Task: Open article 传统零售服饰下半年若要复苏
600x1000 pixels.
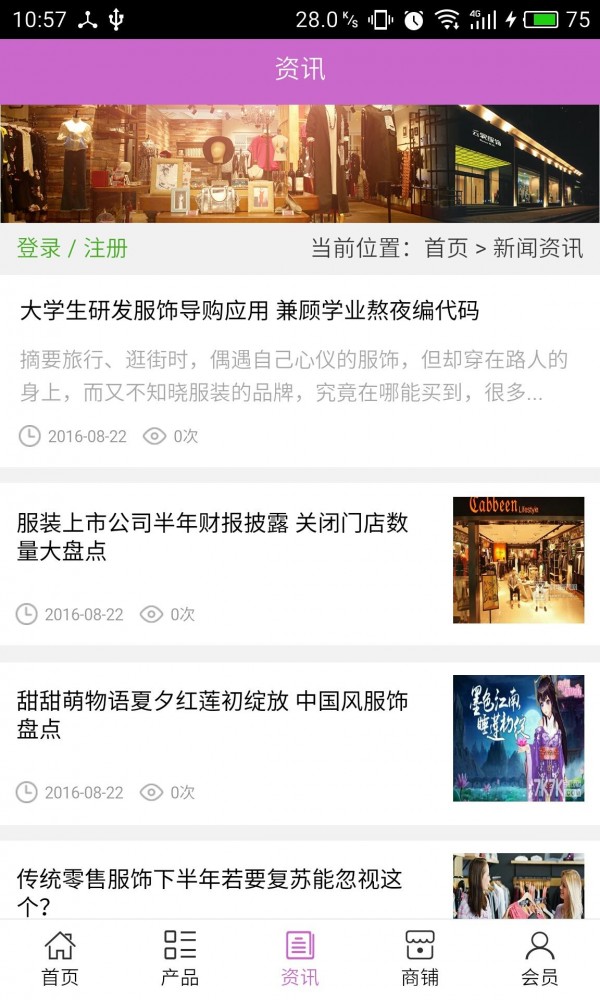Action: coord(210,880)
